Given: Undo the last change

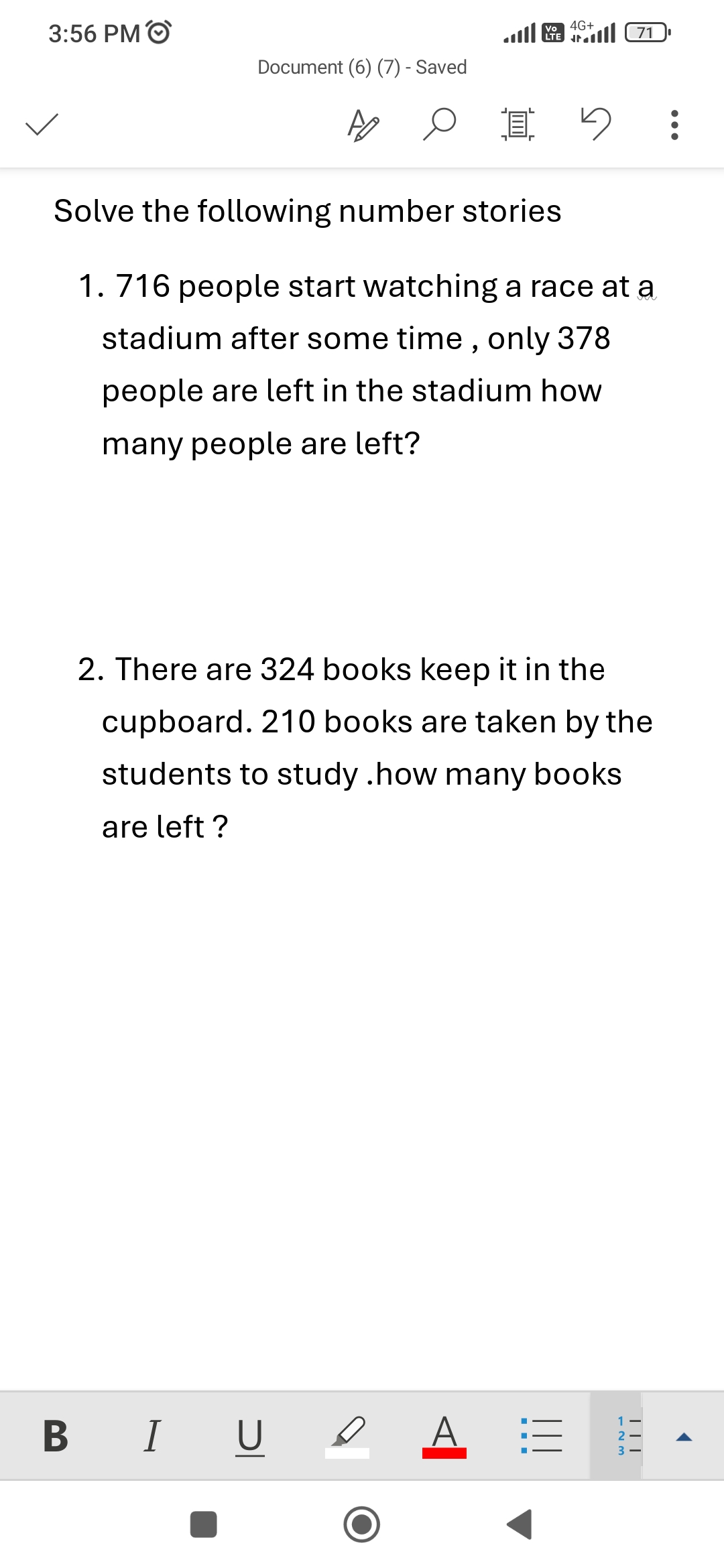Looking at the screenshot, I should pyautogui.click(x=595, y=124).
